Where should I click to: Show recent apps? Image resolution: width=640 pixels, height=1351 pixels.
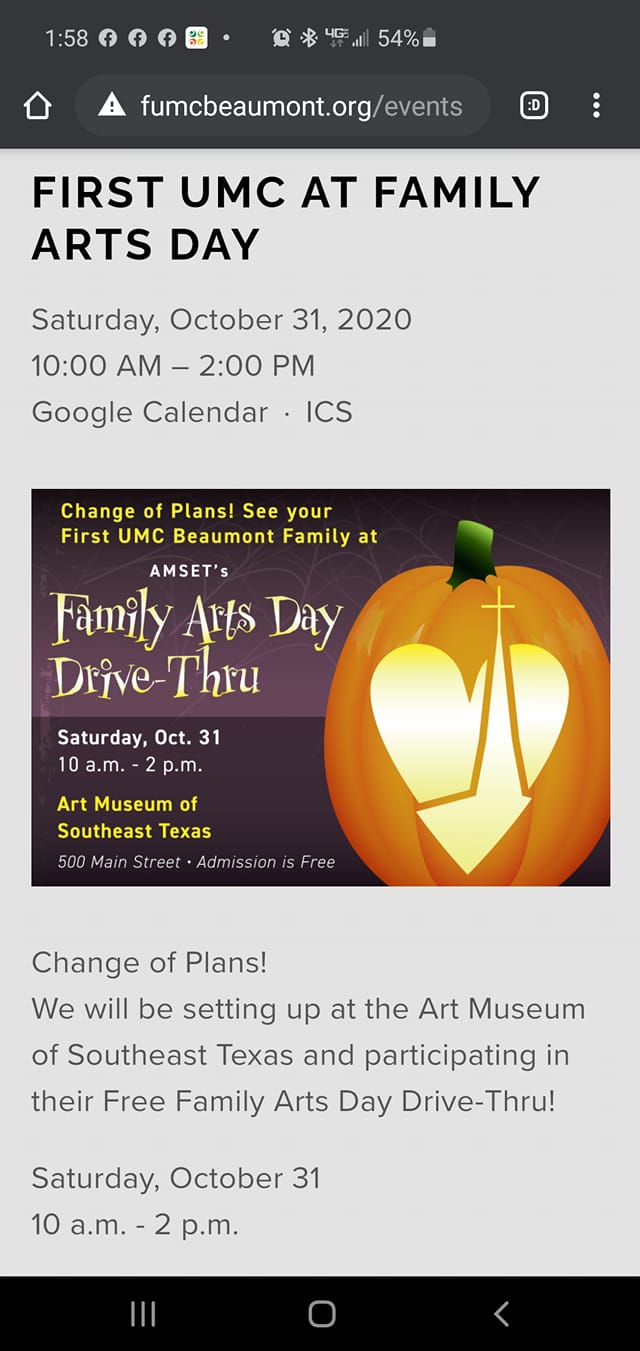pos(143,1313)
